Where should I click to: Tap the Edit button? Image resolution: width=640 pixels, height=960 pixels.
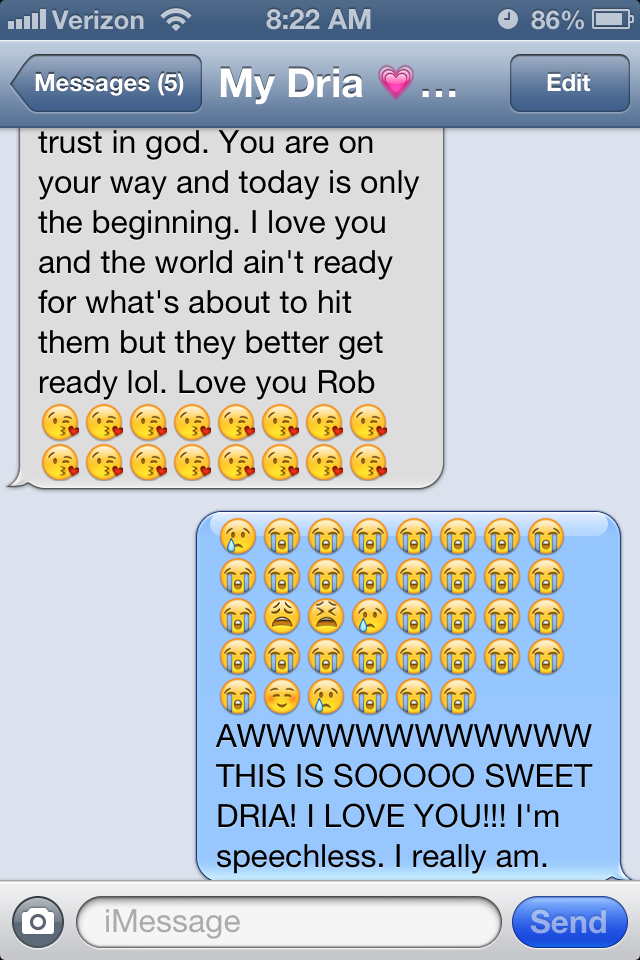point(568,84)
